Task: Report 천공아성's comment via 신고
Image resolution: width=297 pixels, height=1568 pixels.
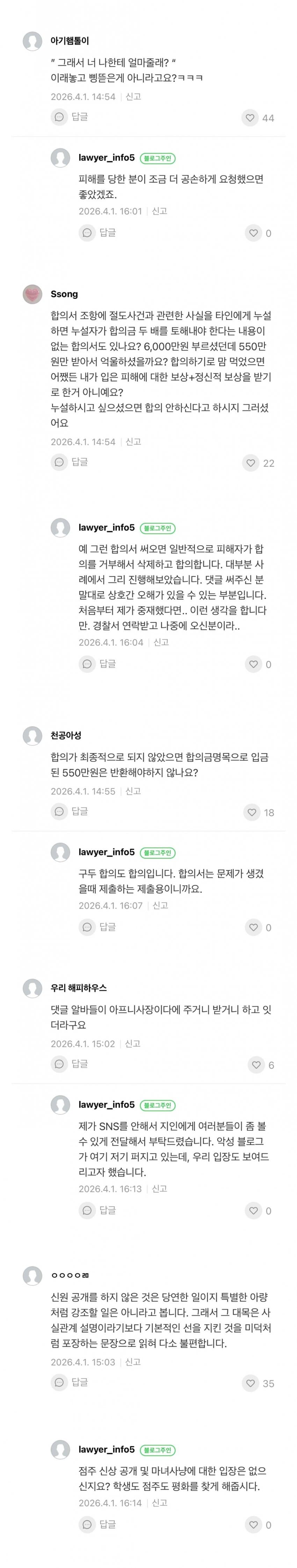Action: pyautogui.click(x=133, y=791)
